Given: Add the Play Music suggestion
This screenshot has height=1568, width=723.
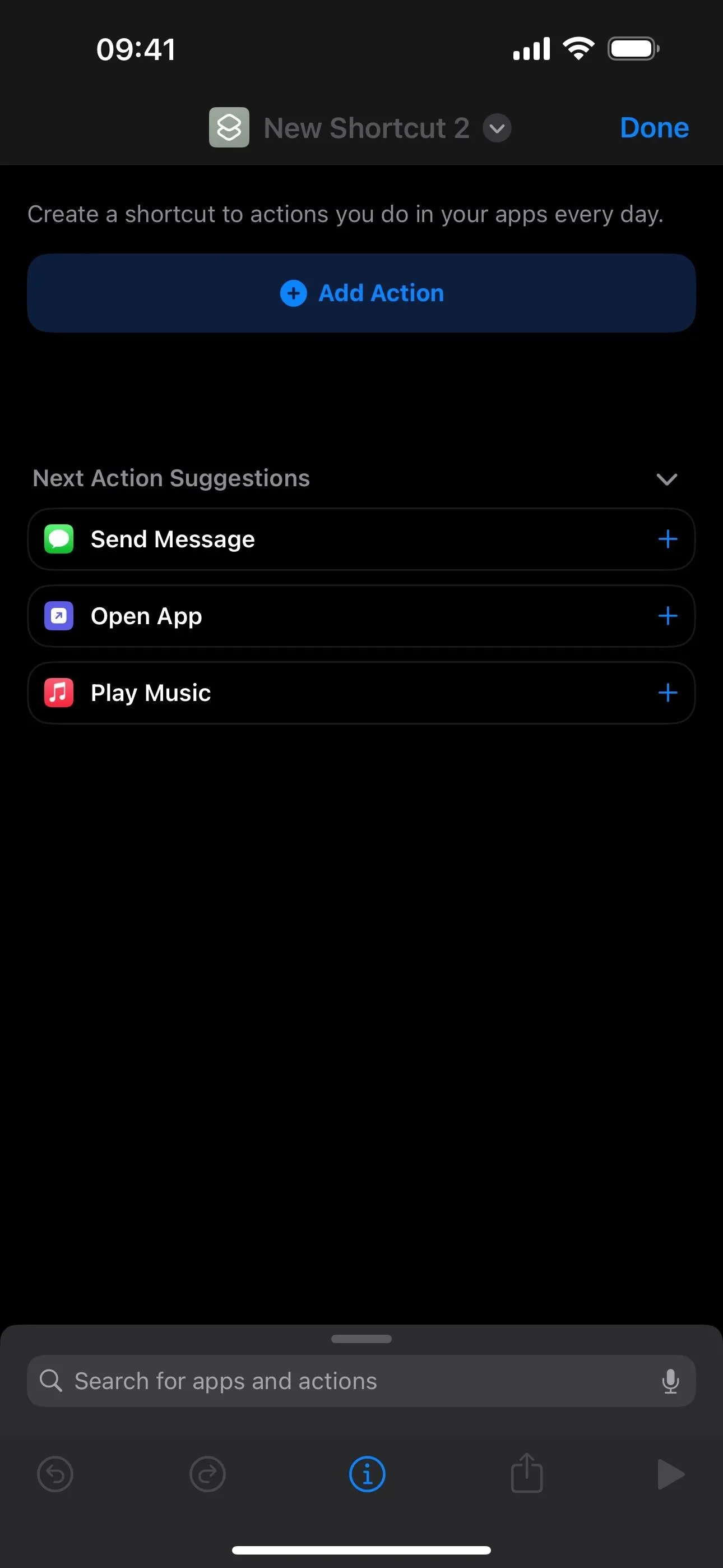Looking at the screenshot, I should (x=668, y=692).
